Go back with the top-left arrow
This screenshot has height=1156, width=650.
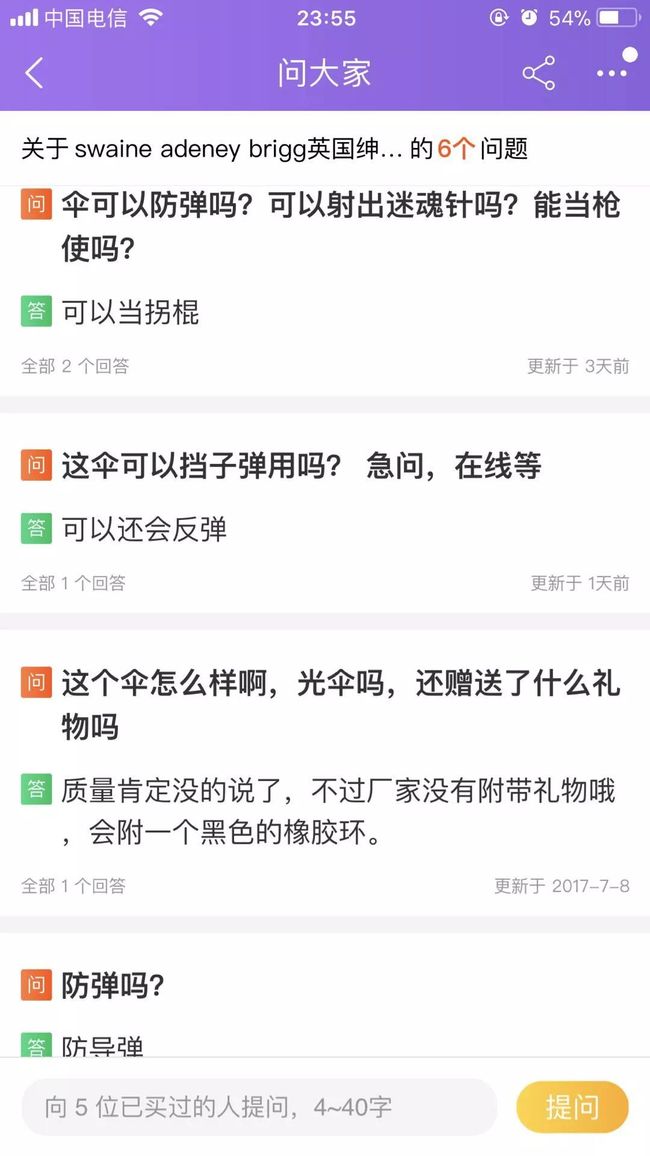pos(34,73)
